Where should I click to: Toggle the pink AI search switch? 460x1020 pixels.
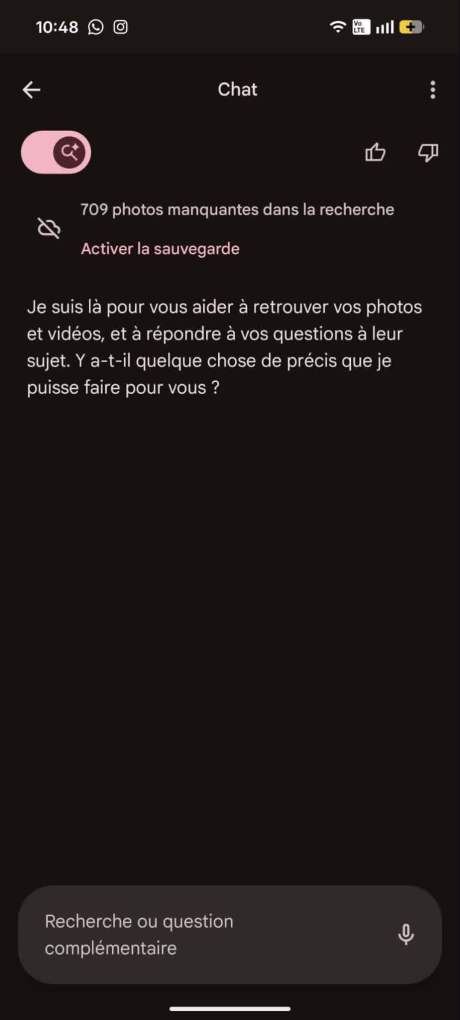56,153
